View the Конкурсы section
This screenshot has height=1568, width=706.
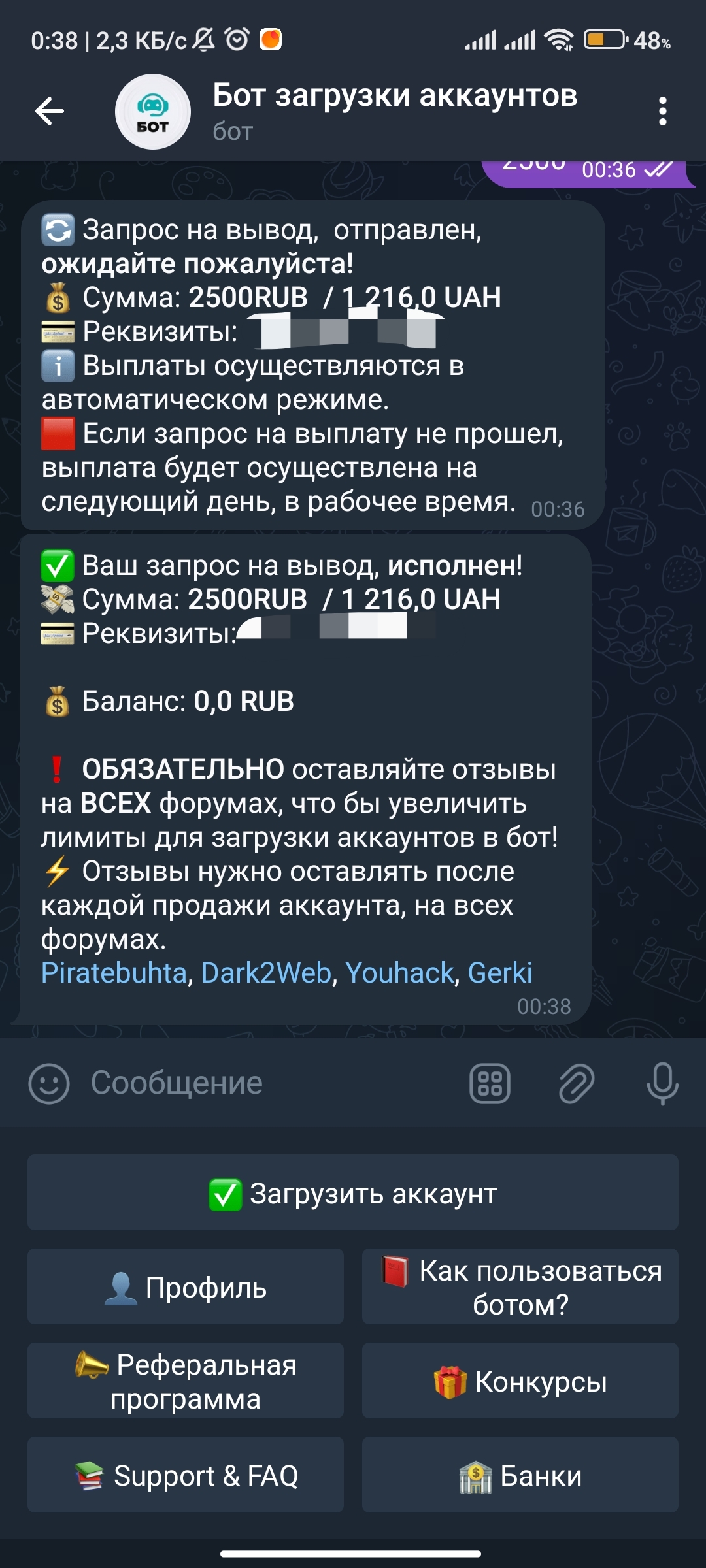click(520, 1381)
